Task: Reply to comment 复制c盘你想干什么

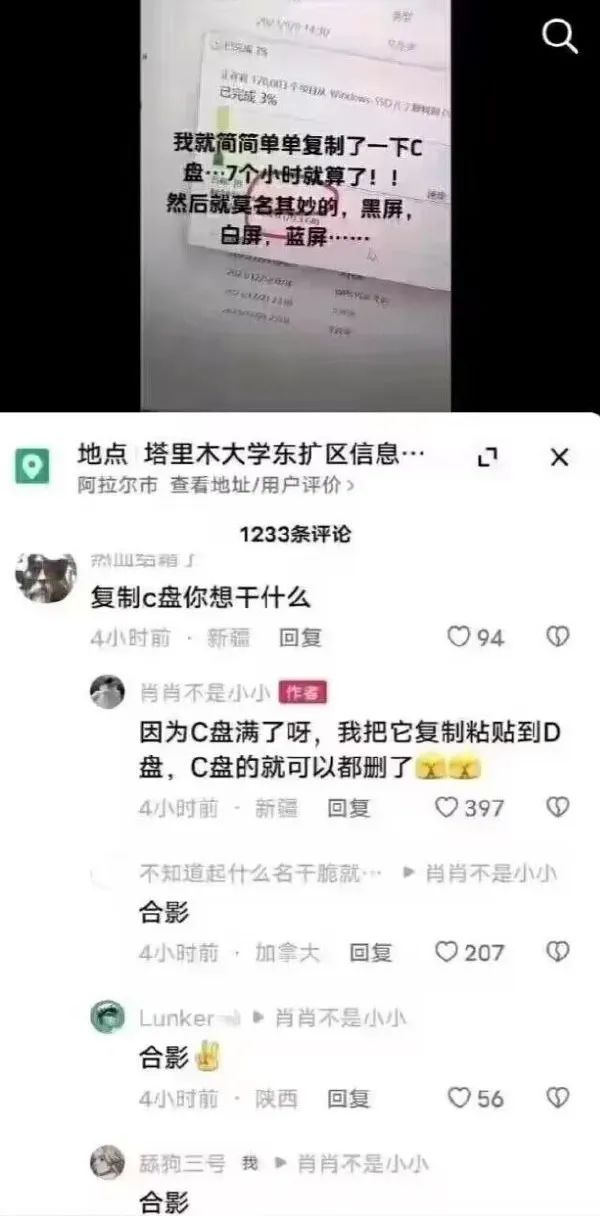Action: tap(300, 637)
